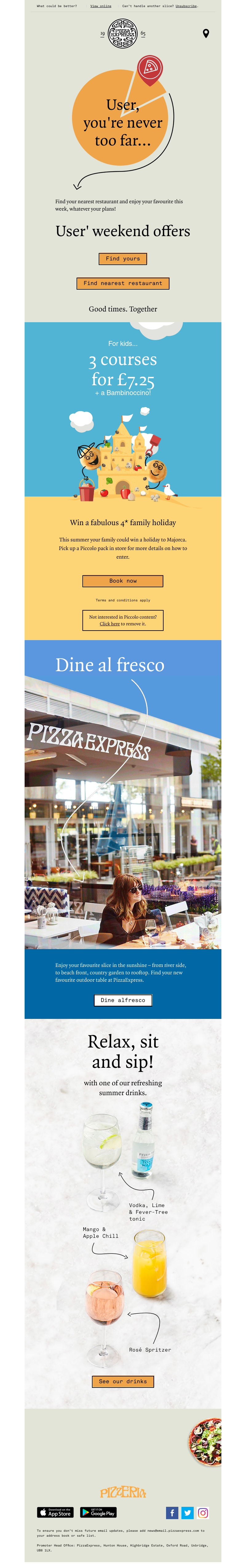Download on the App Store
Screen dimensions: 246x1568
tap(55, 1513)
